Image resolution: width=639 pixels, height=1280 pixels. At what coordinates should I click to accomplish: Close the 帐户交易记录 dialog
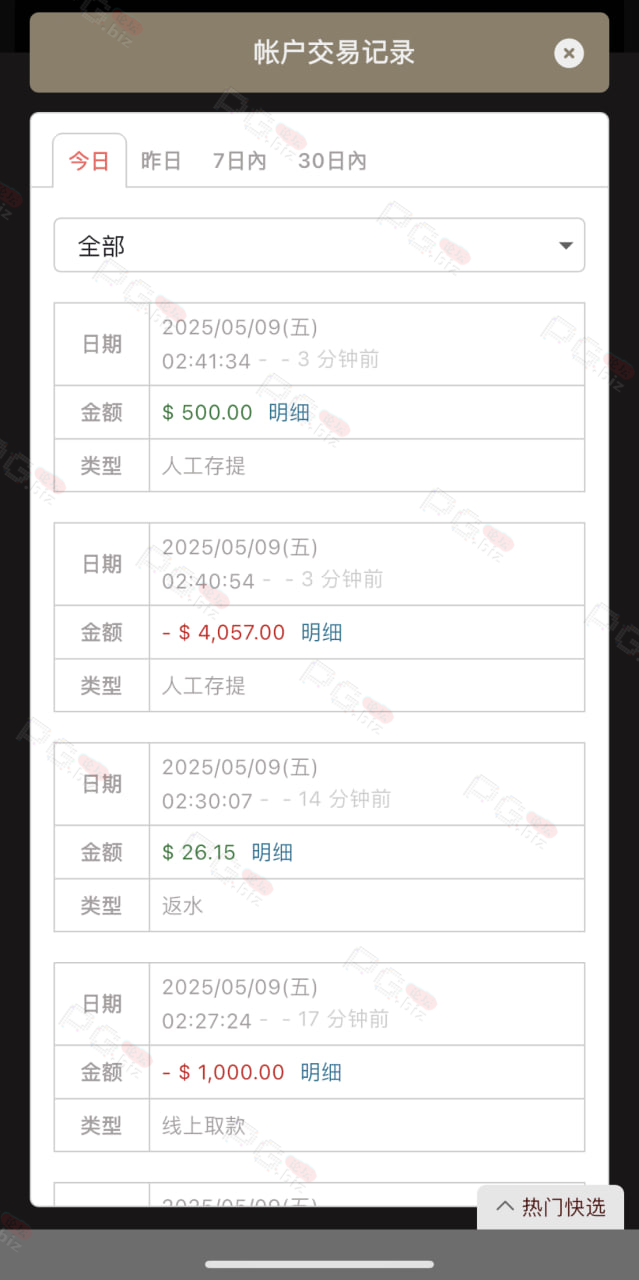(x=569, y=53)
